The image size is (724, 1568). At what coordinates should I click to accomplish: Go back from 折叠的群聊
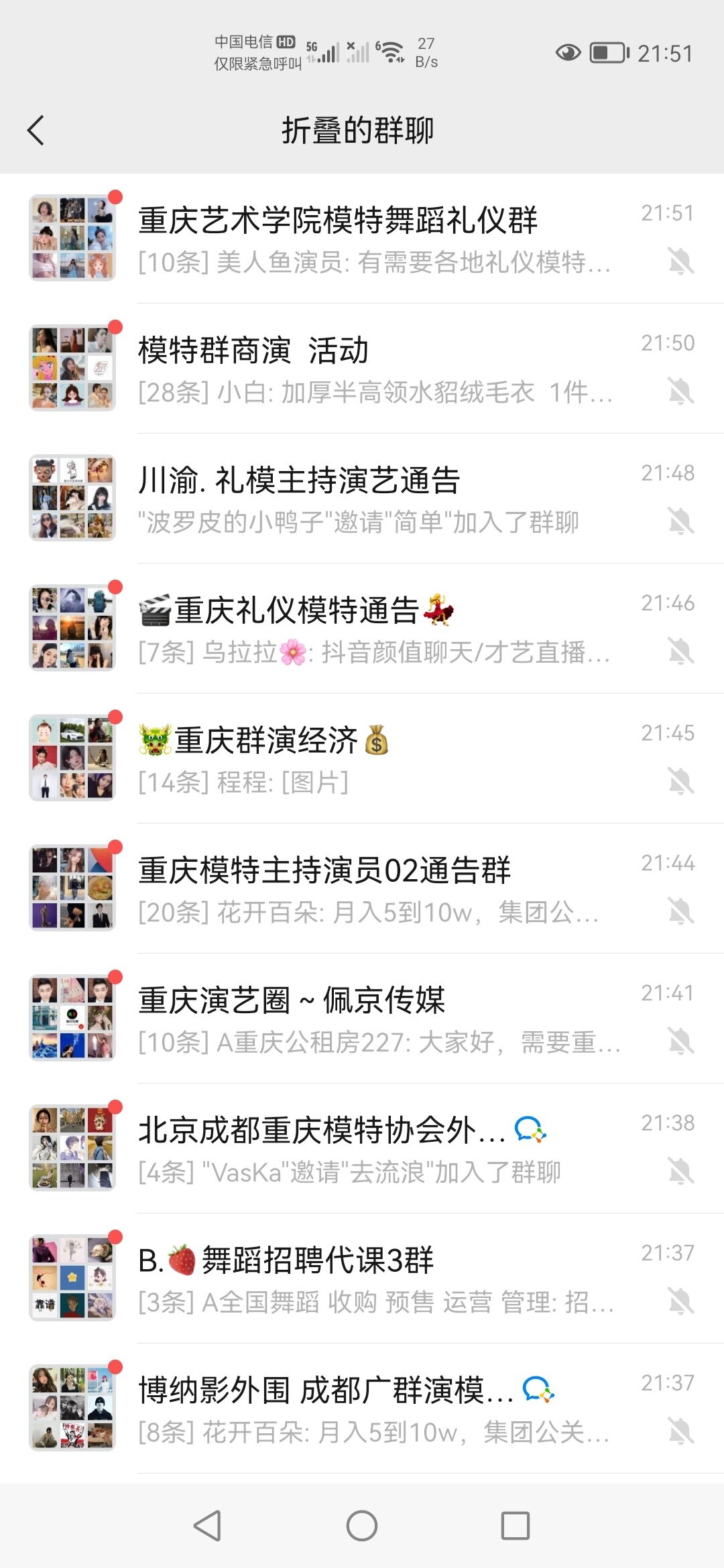point(36,130)
